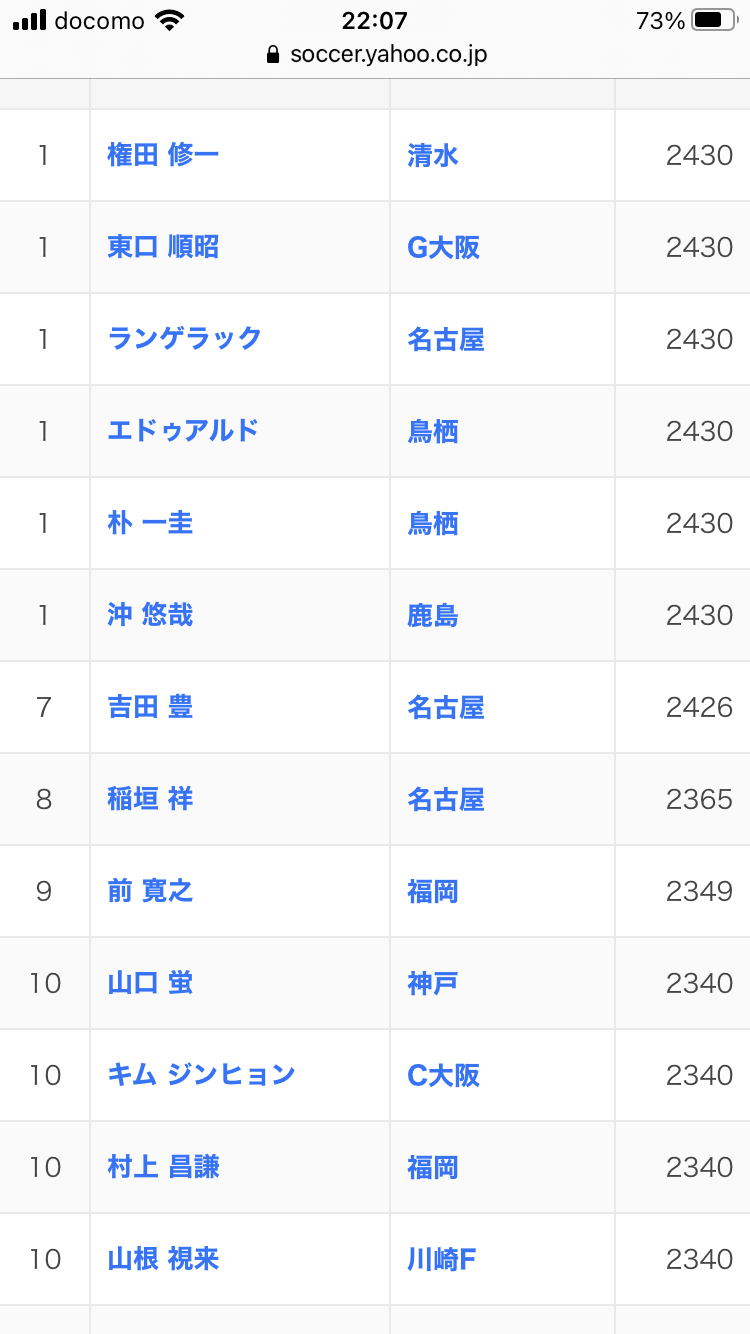Open player 東口 順昭's profile link

point(163,247)
